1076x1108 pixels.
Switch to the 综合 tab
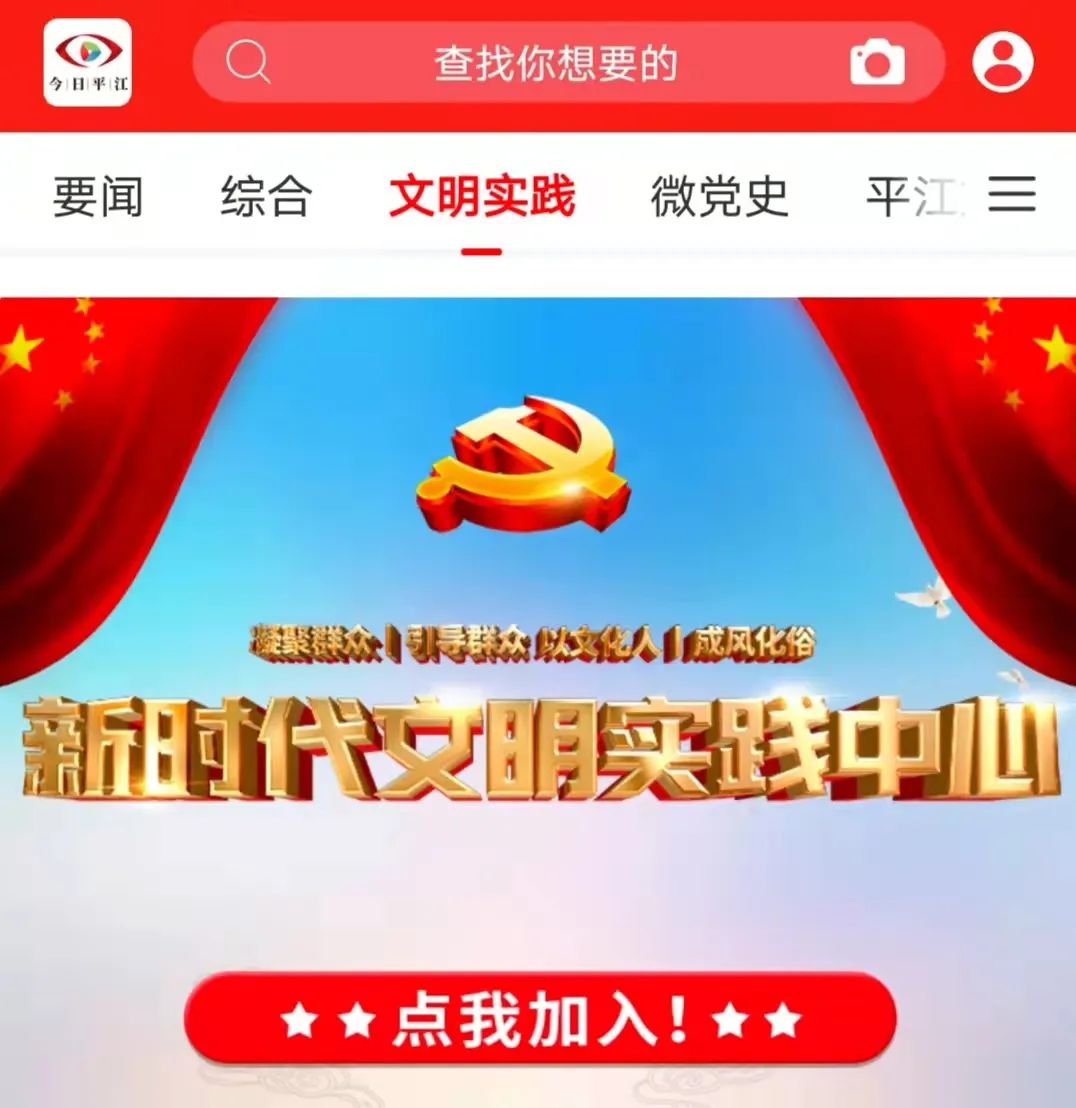point(266,196)
